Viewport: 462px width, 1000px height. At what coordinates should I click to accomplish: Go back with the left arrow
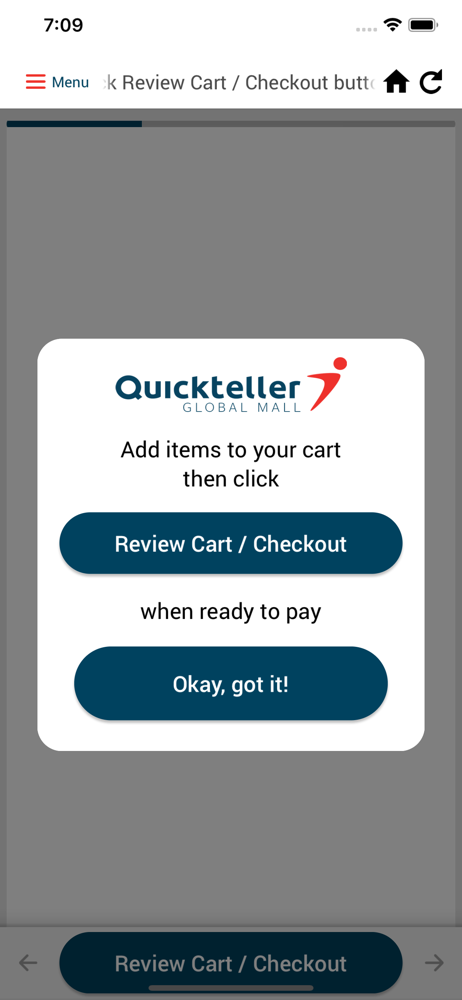pyautogui.click(x=27, y=963)
